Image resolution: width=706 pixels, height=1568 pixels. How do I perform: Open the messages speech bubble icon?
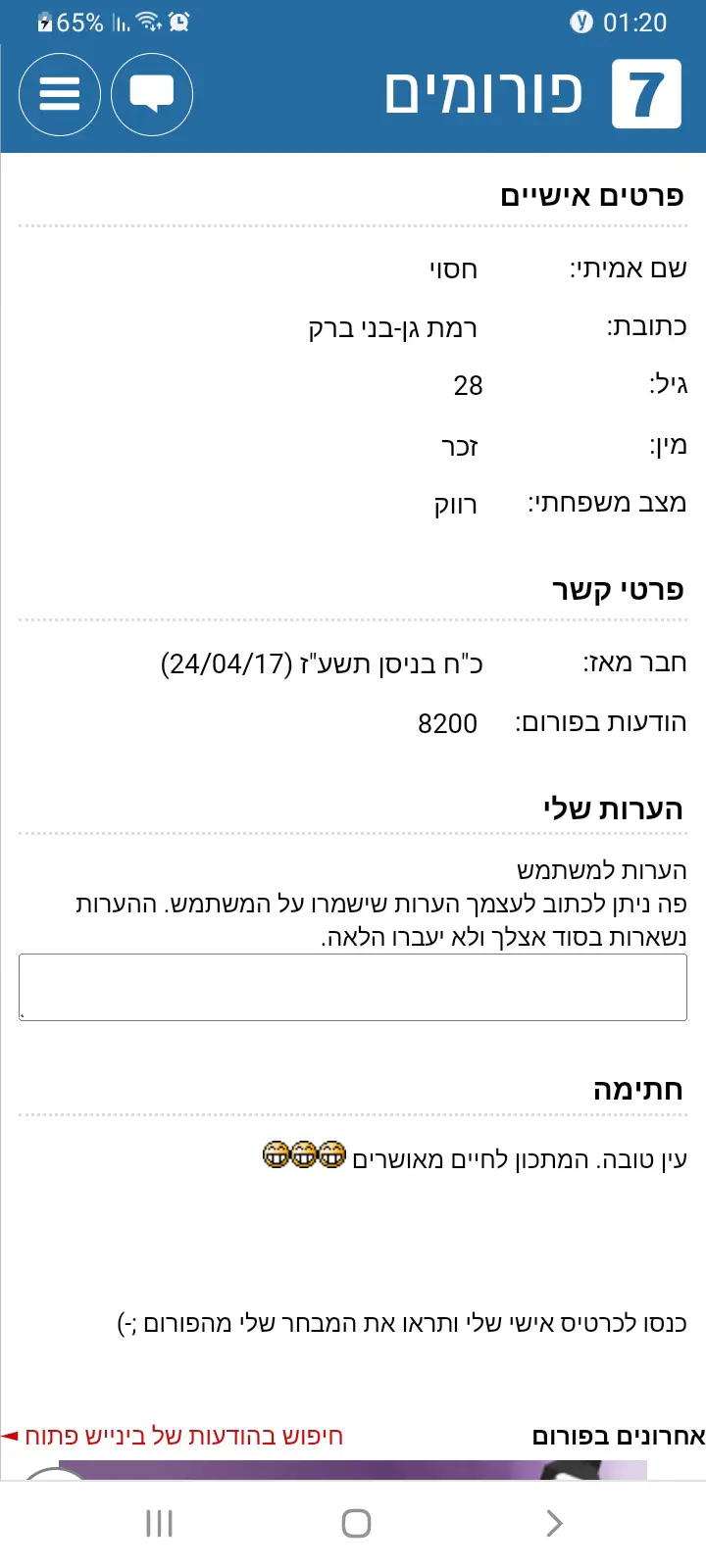[152, 95]
